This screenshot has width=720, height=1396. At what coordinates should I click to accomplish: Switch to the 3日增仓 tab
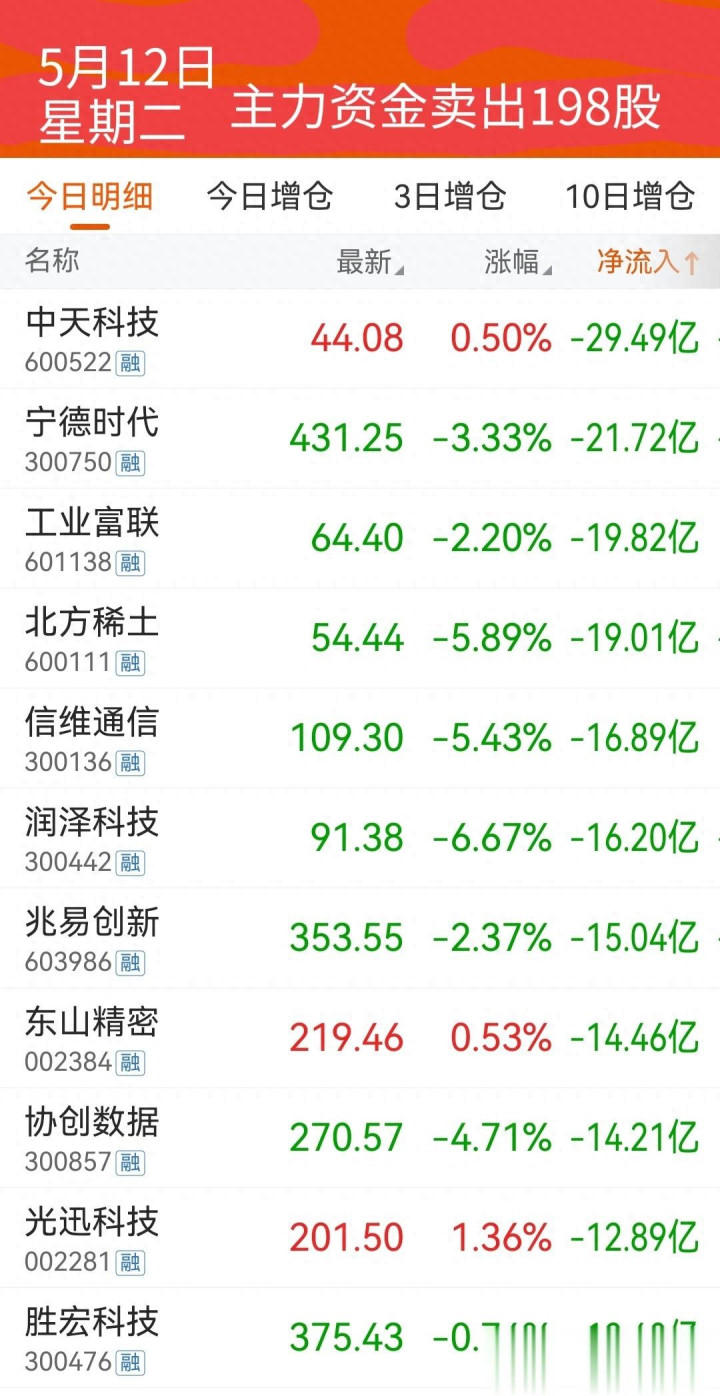coord(450,196)
